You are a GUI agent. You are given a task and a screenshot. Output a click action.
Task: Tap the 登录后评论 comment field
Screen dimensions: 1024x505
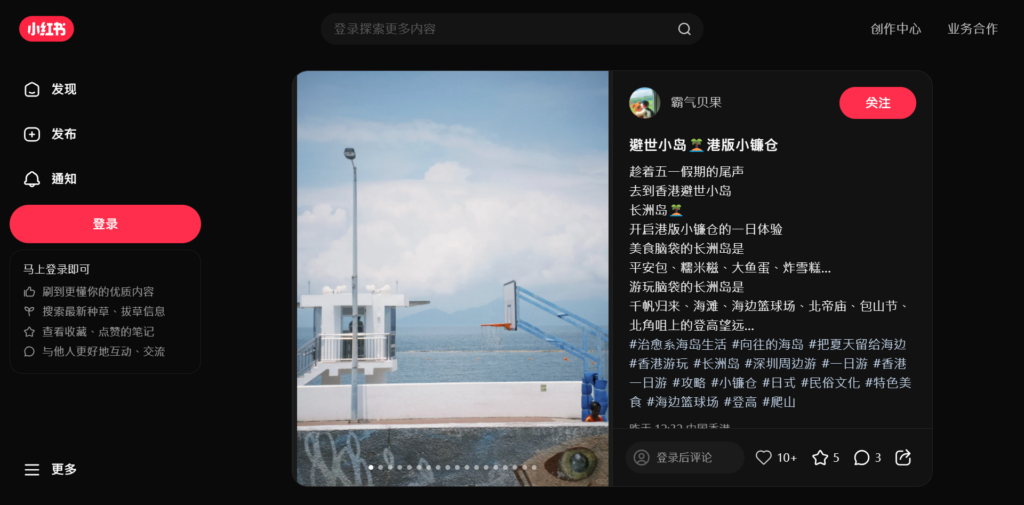click(684, 457)
